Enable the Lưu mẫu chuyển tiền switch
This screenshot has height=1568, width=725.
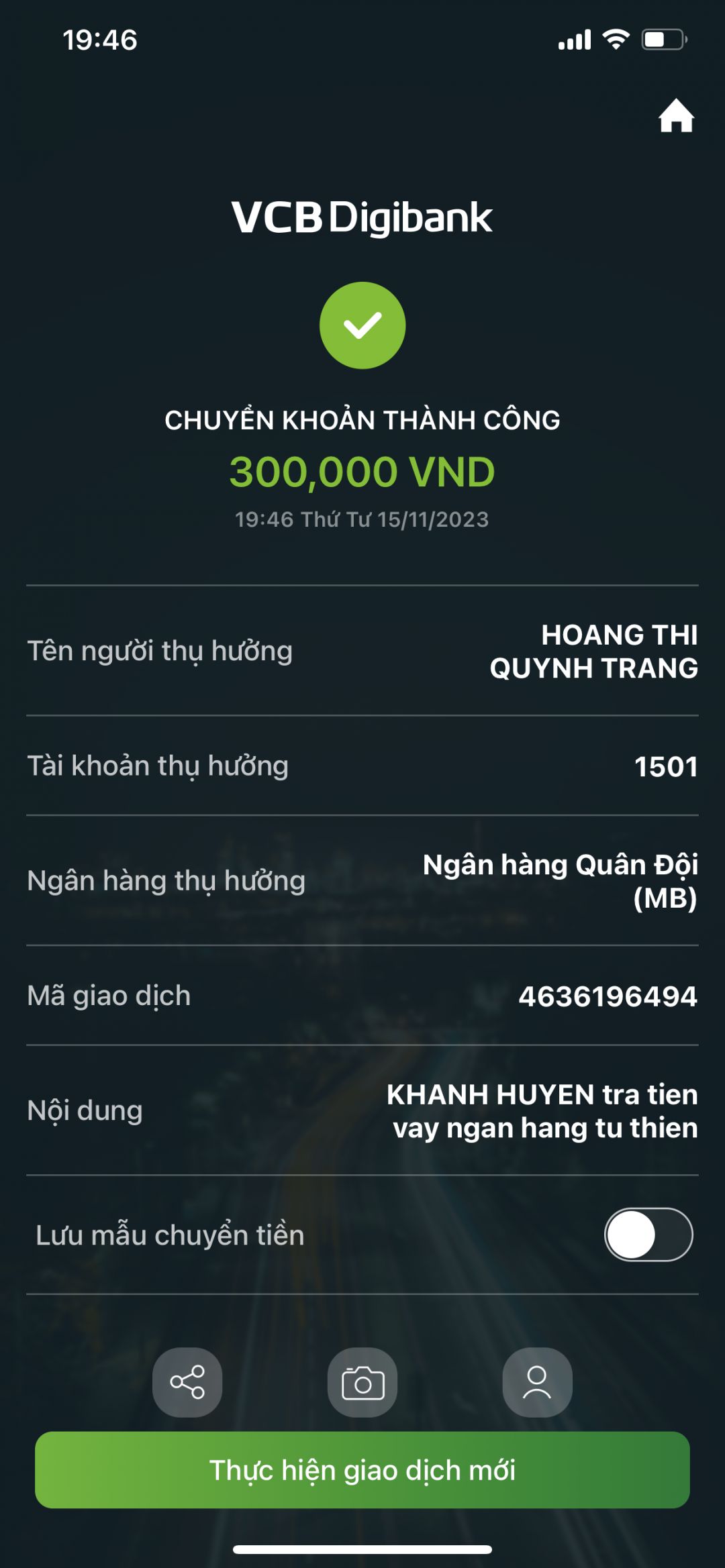[x=648, y=1235]
